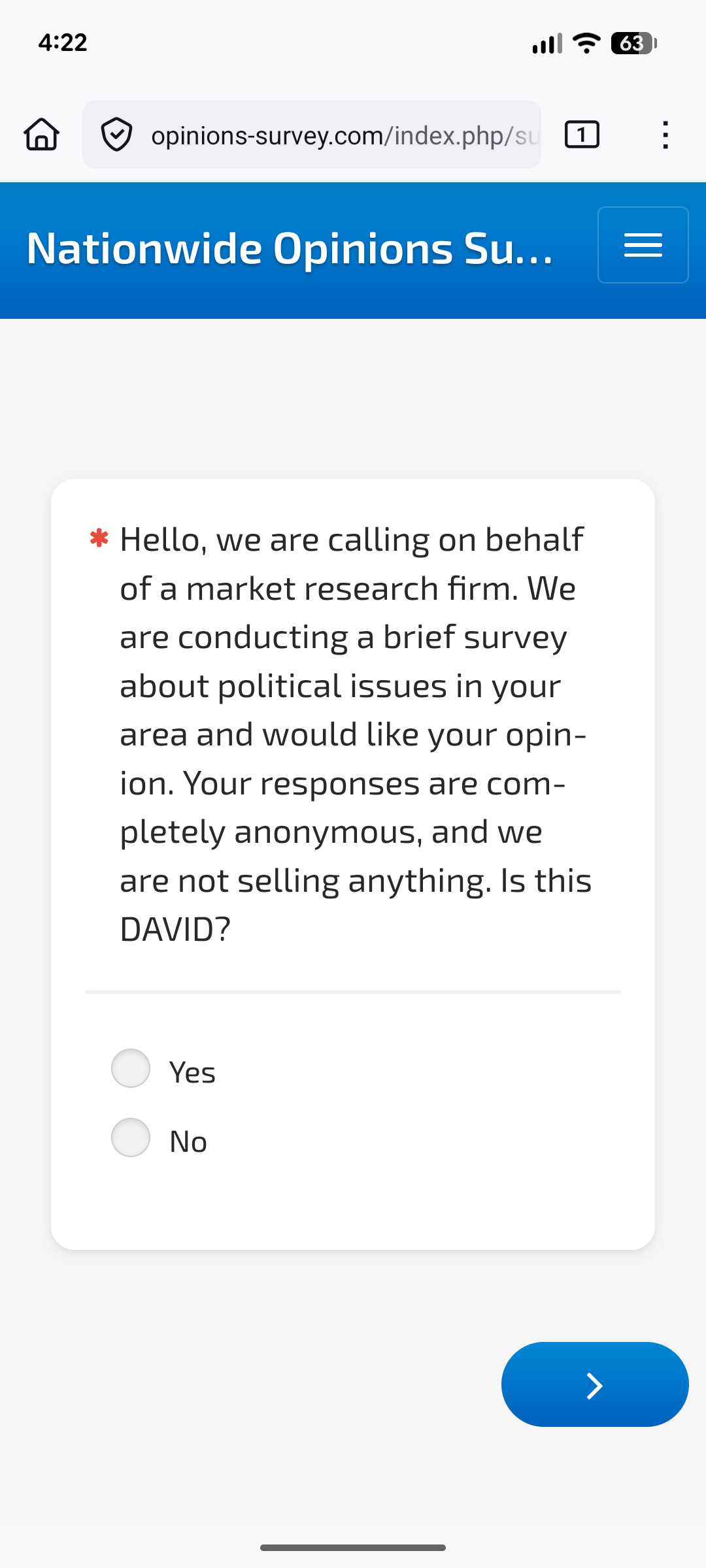Open the browser overflow menu
Screen dimensions: 706x1568
665,135
